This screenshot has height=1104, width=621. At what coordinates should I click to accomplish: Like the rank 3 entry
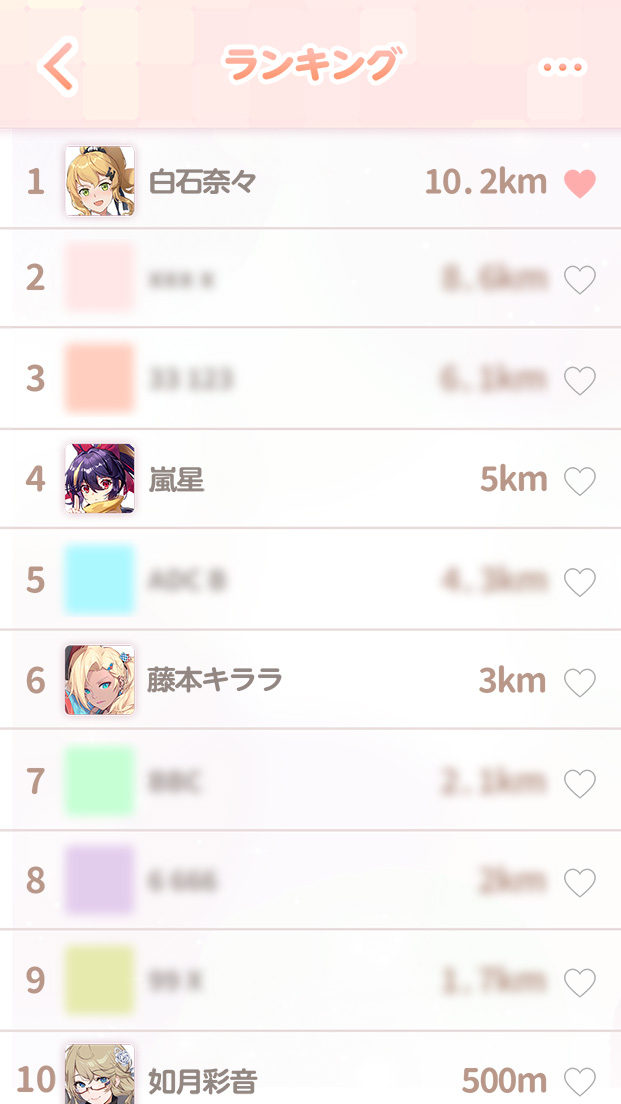click(580, 381)
